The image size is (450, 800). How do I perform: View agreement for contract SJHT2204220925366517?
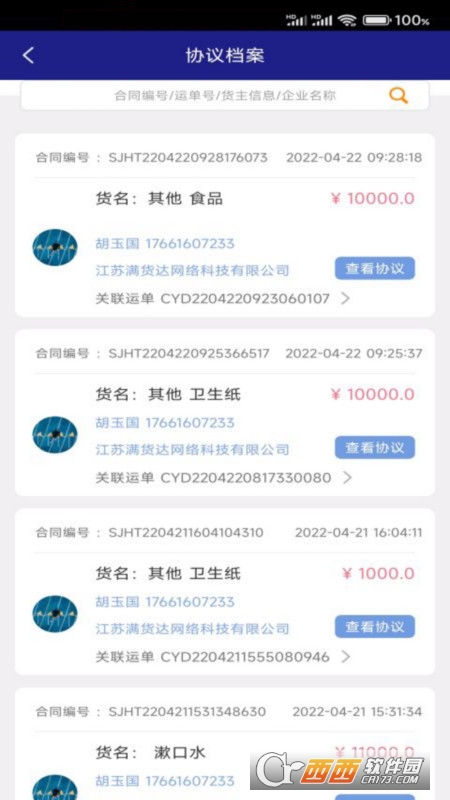click(x=374, y=447)
